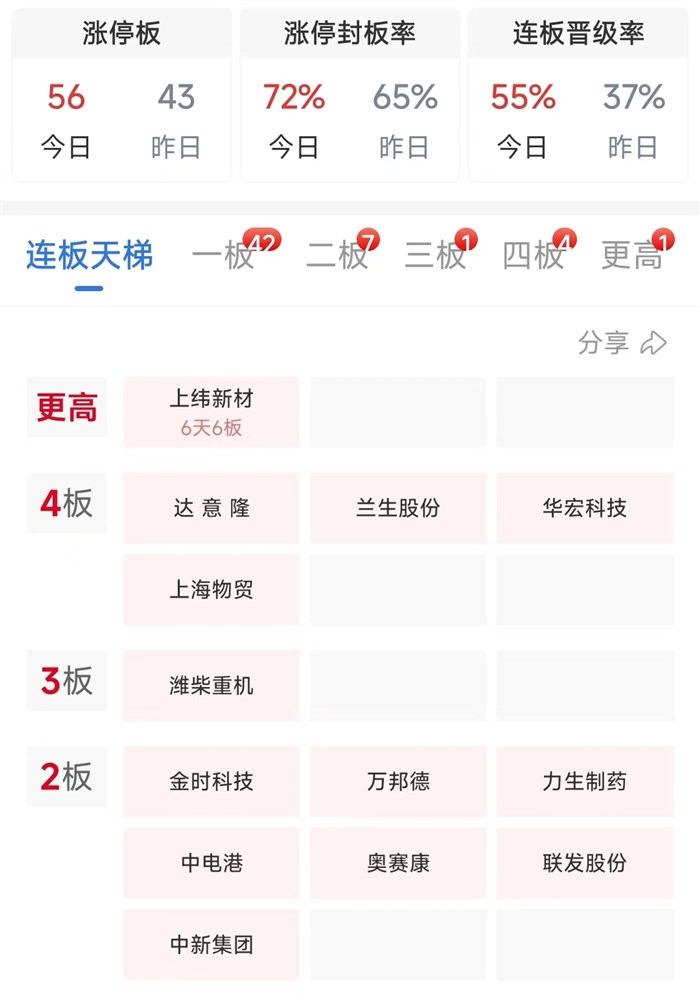Switch to the 四板 tab

click(x=533, y=256)
